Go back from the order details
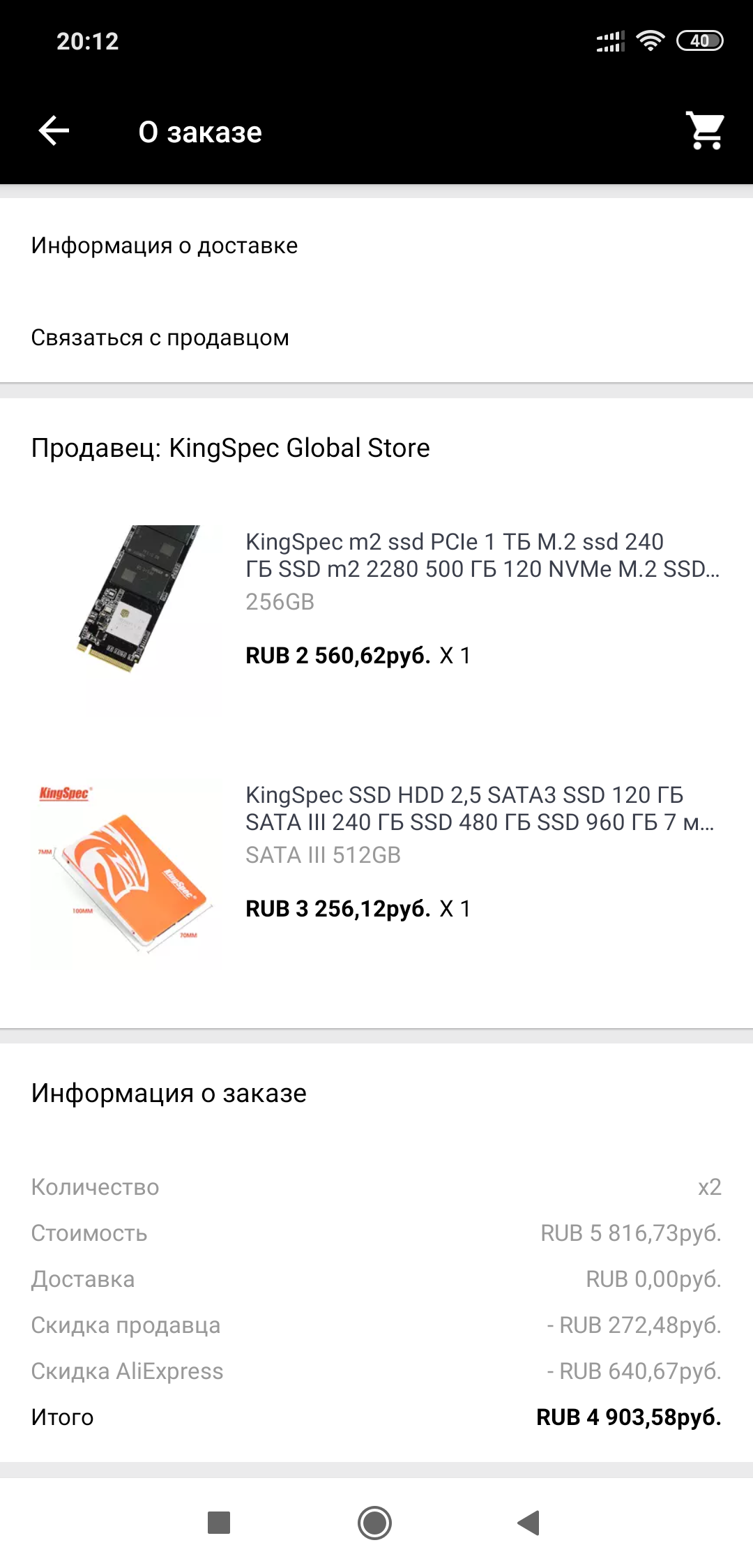Image resolution: width=753 pixels, height=1568 pixels. (54, 131)
